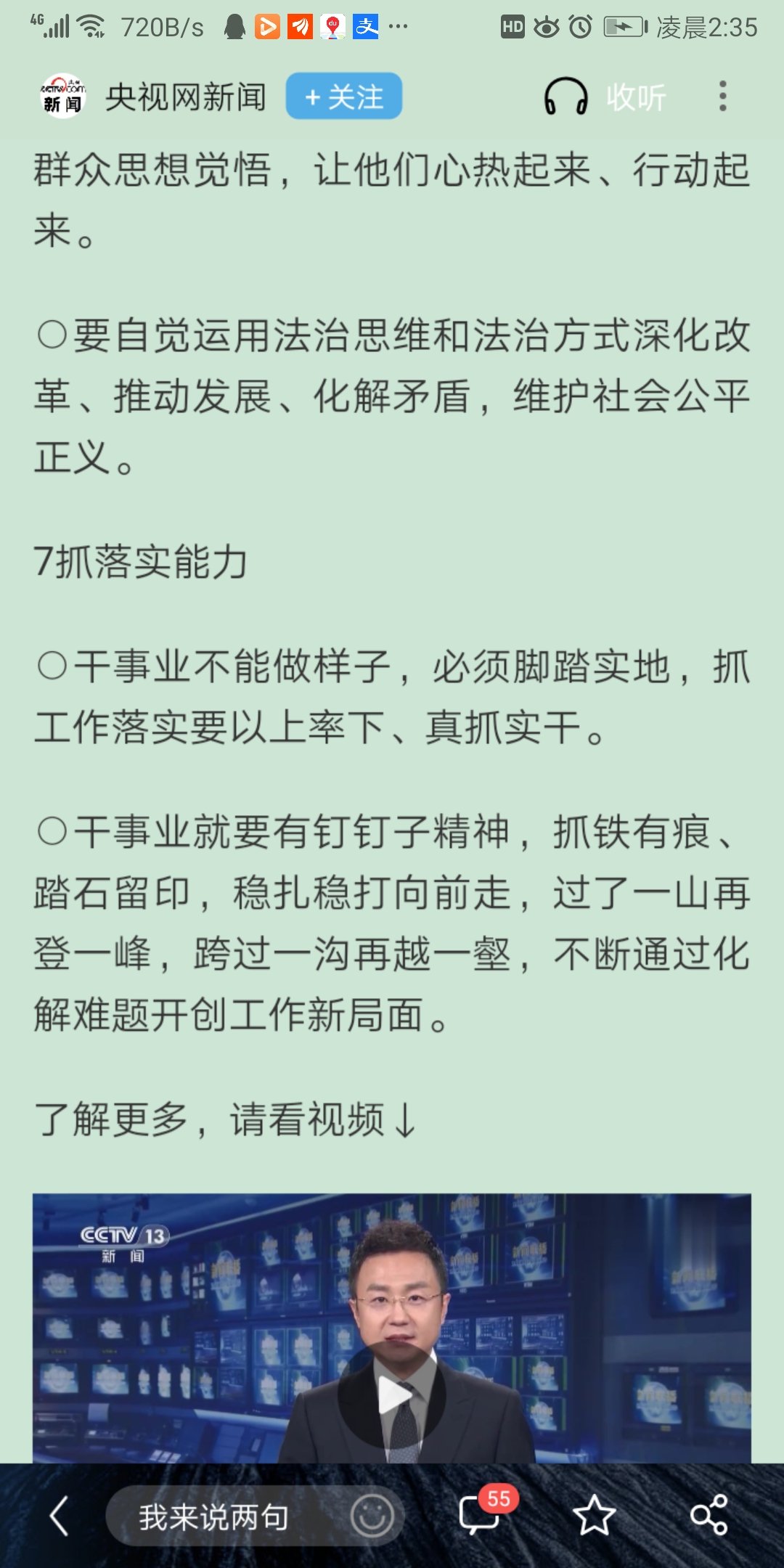784x1568 pixels.
Task: Open the 央视网新闻 publisher profile
Action: click(185, 97)
